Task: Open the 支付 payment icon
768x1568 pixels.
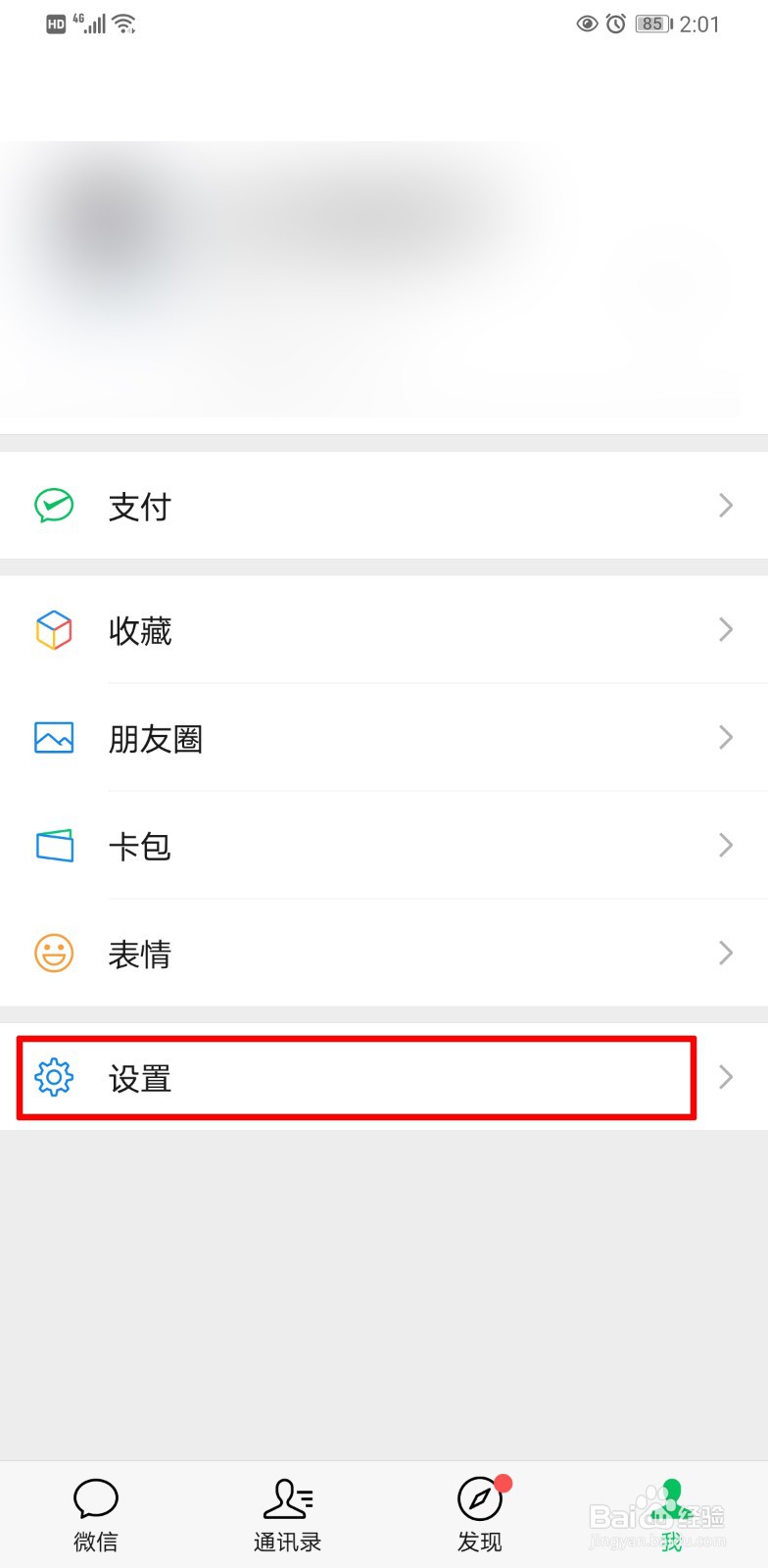Action: [54, 505]
